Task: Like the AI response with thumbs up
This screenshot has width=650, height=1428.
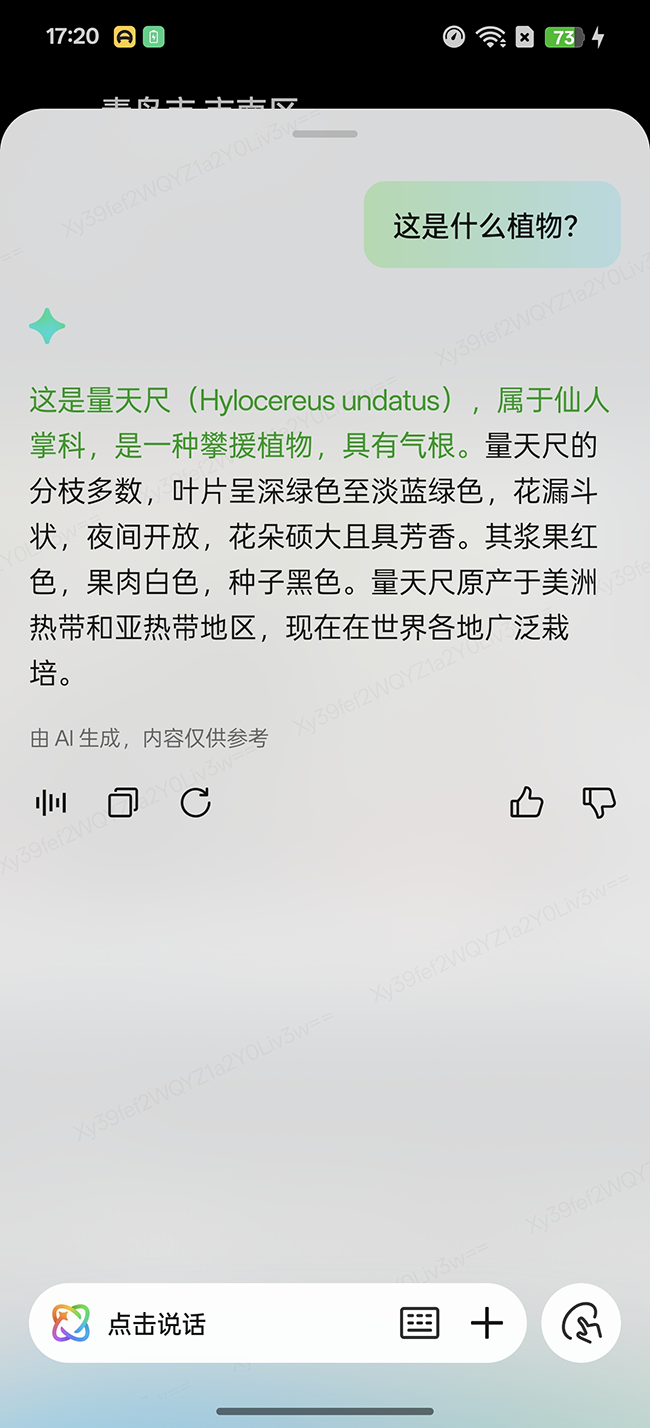Action: (x=527, y=802)
